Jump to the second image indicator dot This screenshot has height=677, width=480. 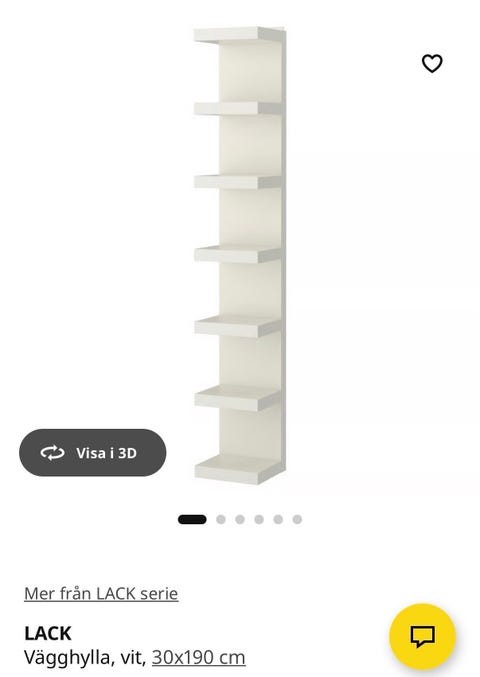pos(221,519)
